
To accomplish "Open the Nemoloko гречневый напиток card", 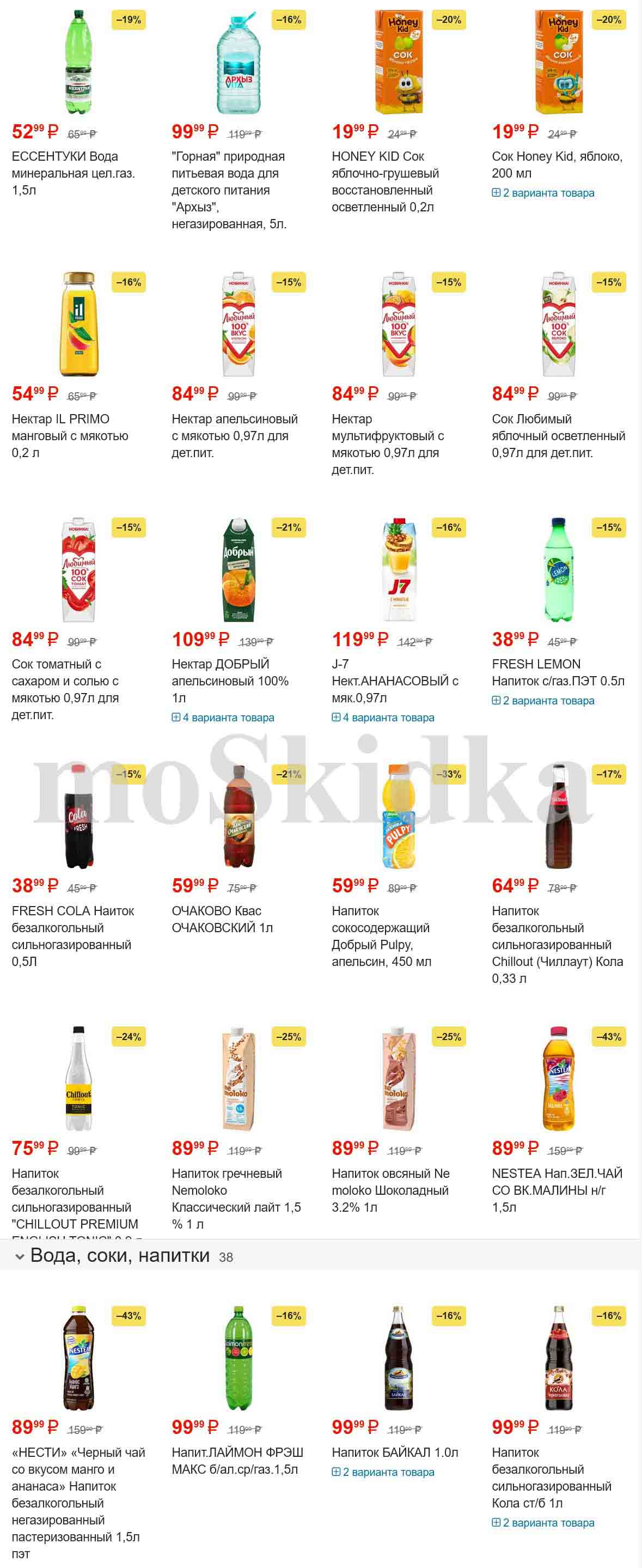I will coord(235,1198).
